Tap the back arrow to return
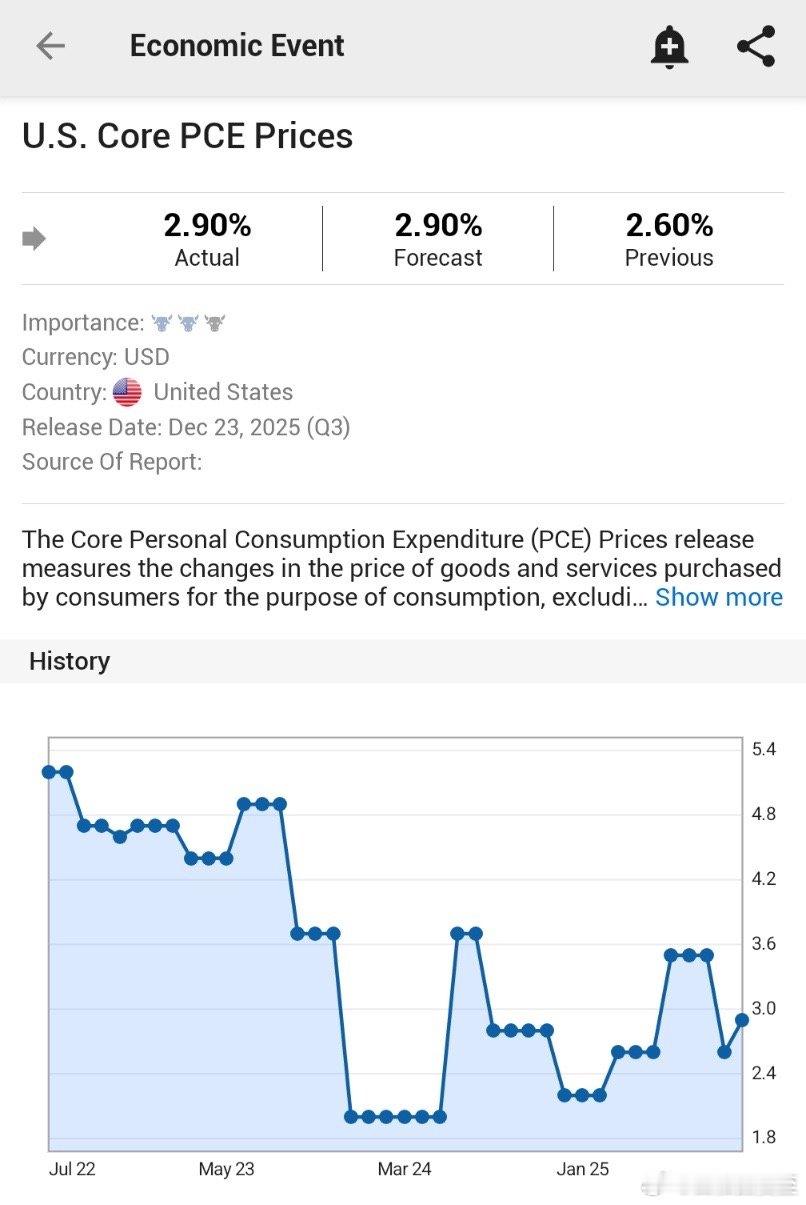This screenshot has height=1205, width=806. pyautogui.click(x=51, y=46)
